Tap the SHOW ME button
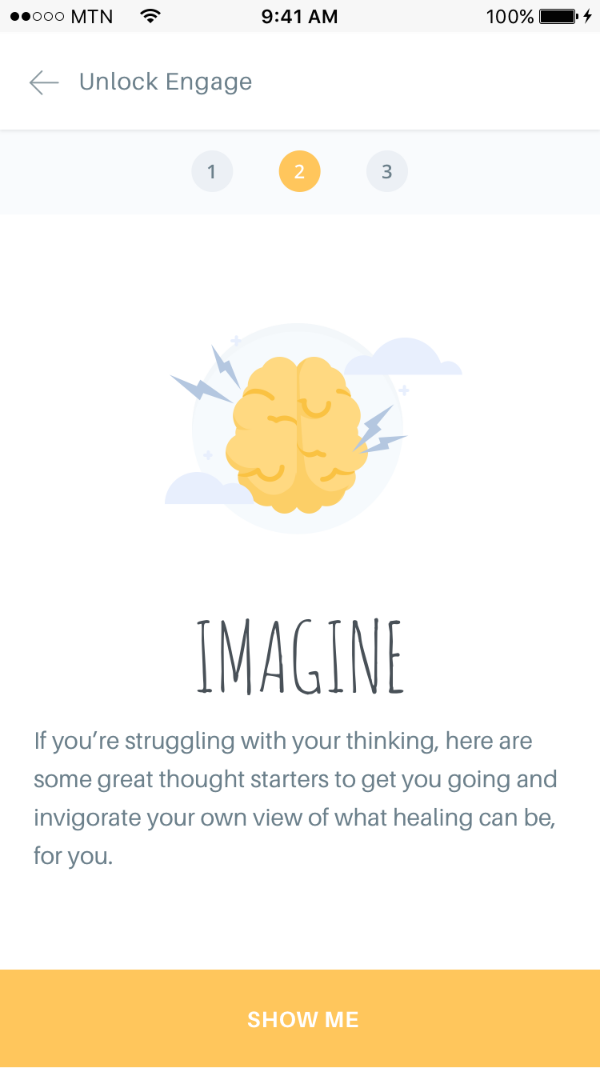The image size is (600, 1068). 300,1019
